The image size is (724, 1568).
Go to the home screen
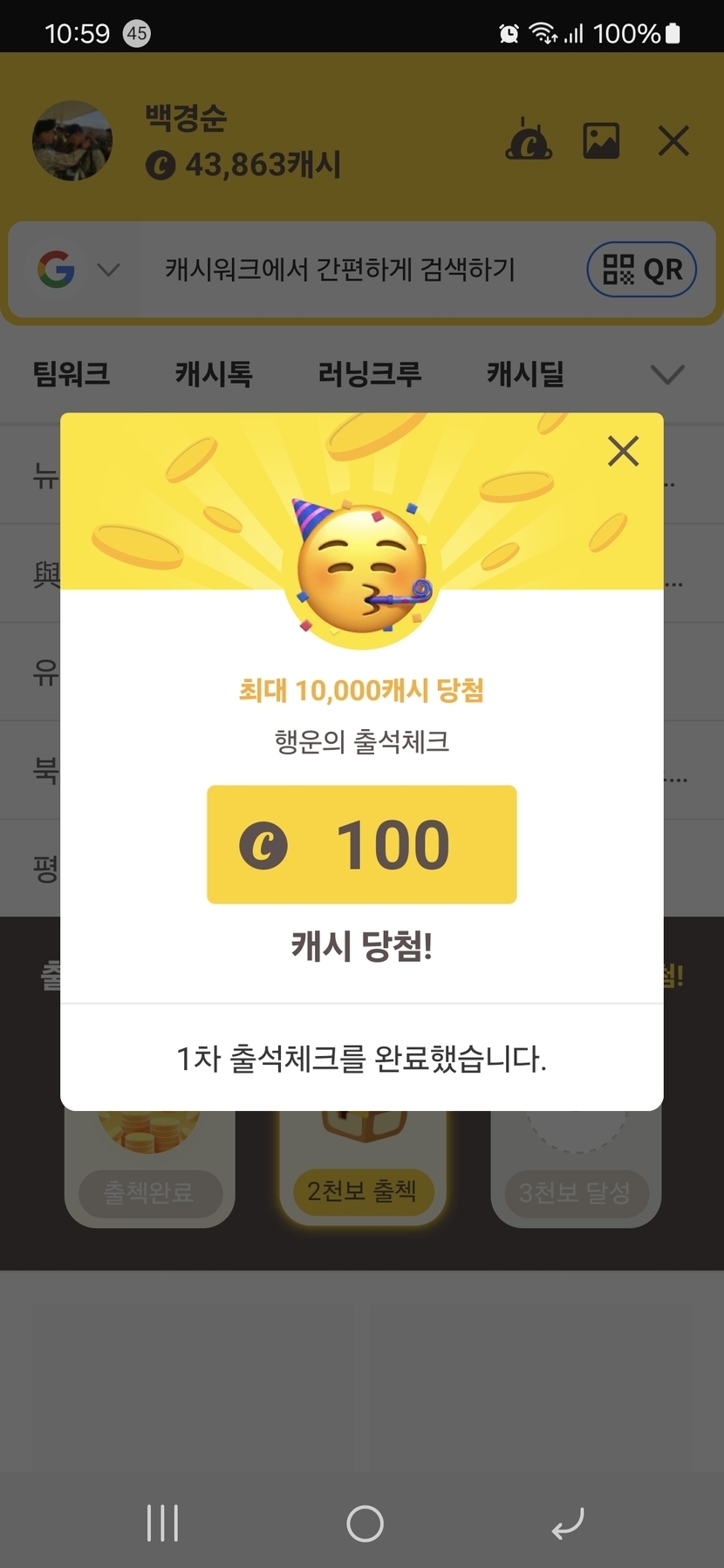(x=365, y=1524)
